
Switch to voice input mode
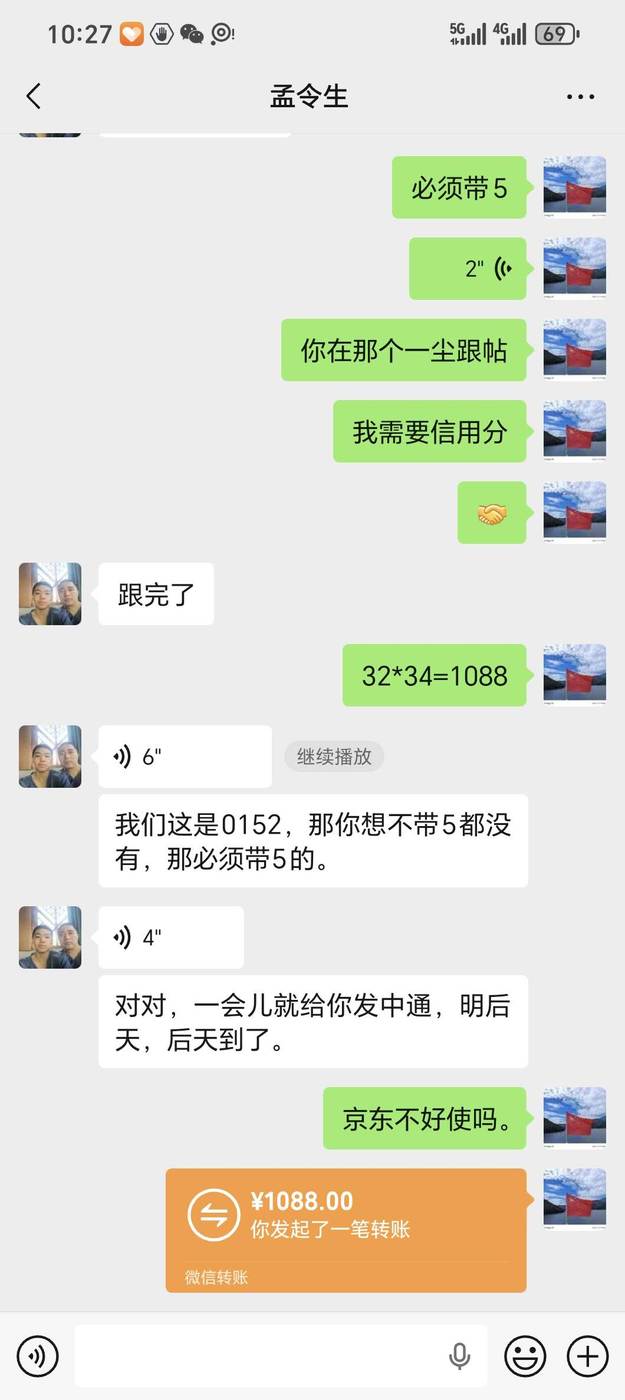tap(38, 1356)
